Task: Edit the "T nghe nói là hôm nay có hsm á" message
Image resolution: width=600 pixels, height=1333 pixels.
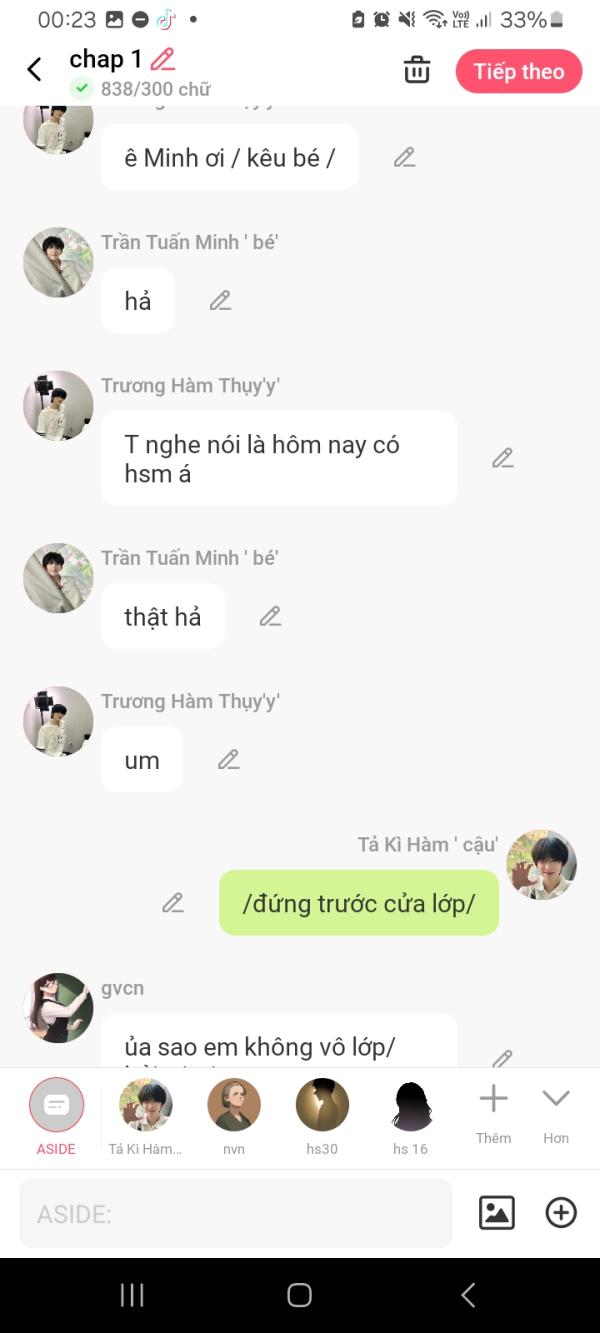Action: point(502,458)
